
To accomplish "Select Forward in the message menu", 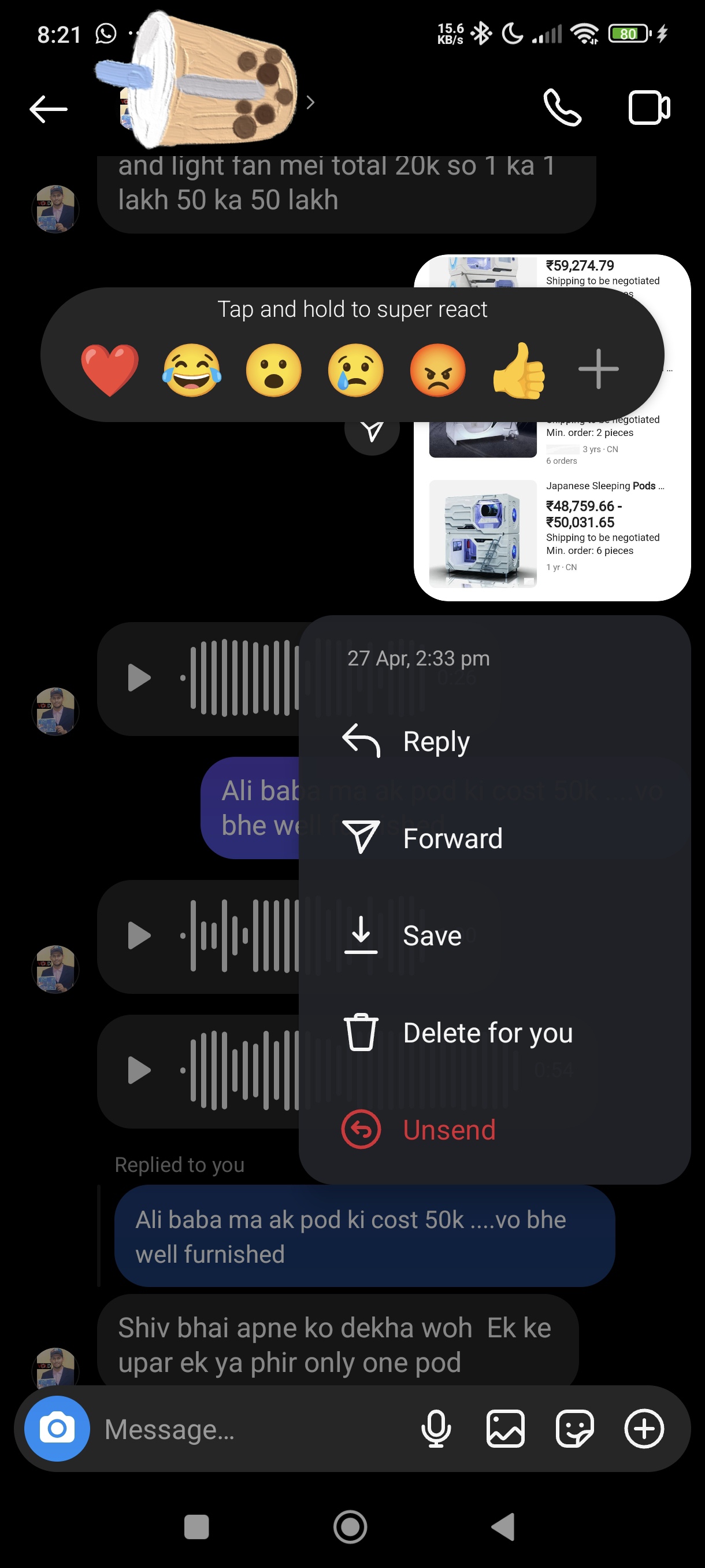I will click(x=452, y=838).
